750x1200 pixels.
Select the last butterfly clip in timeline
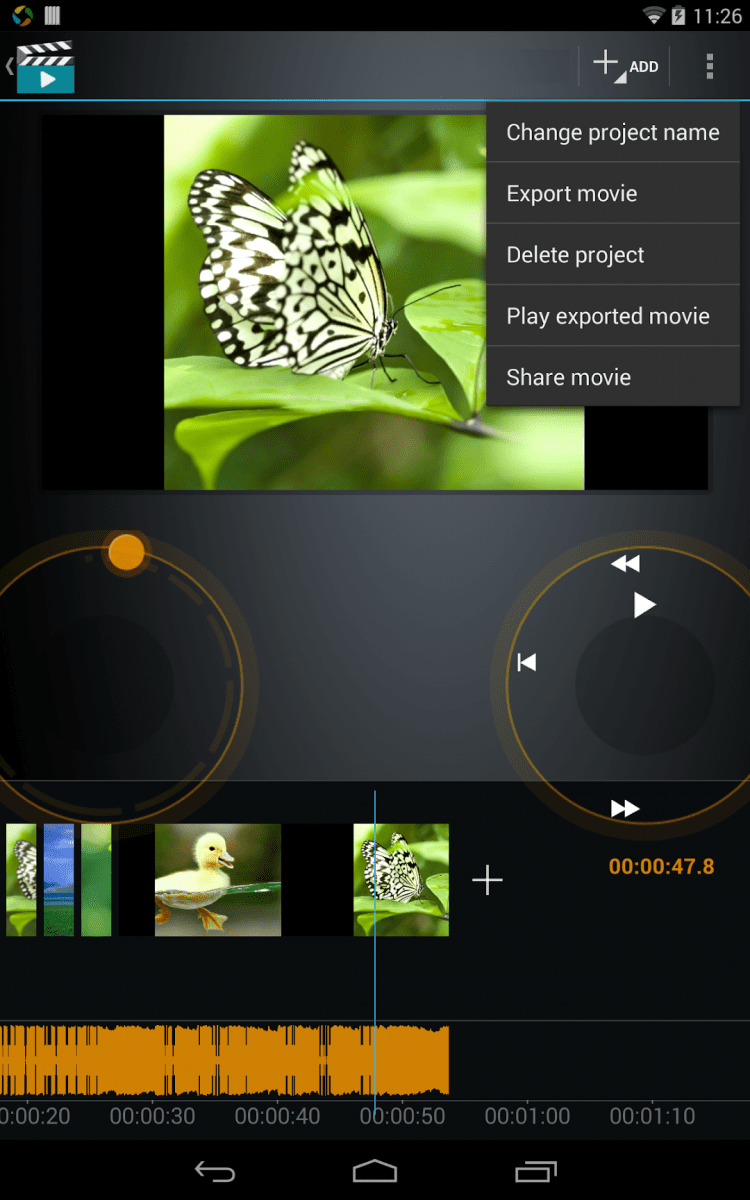point(401,880)
